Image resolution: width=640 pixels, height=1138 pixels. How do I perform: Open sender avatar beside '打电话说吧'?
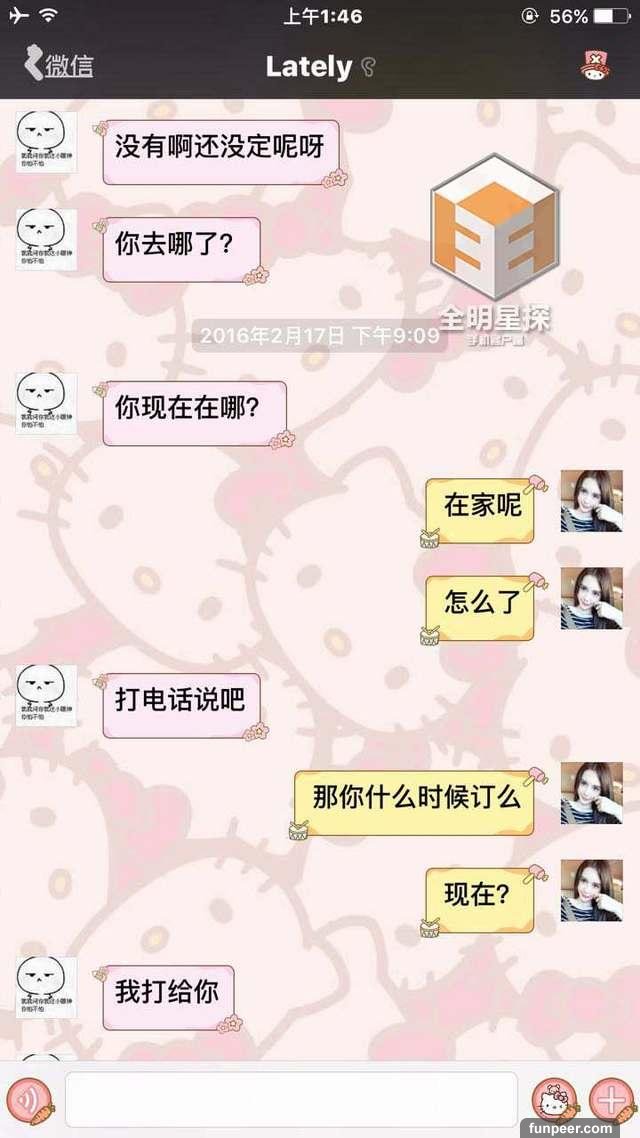46,695
